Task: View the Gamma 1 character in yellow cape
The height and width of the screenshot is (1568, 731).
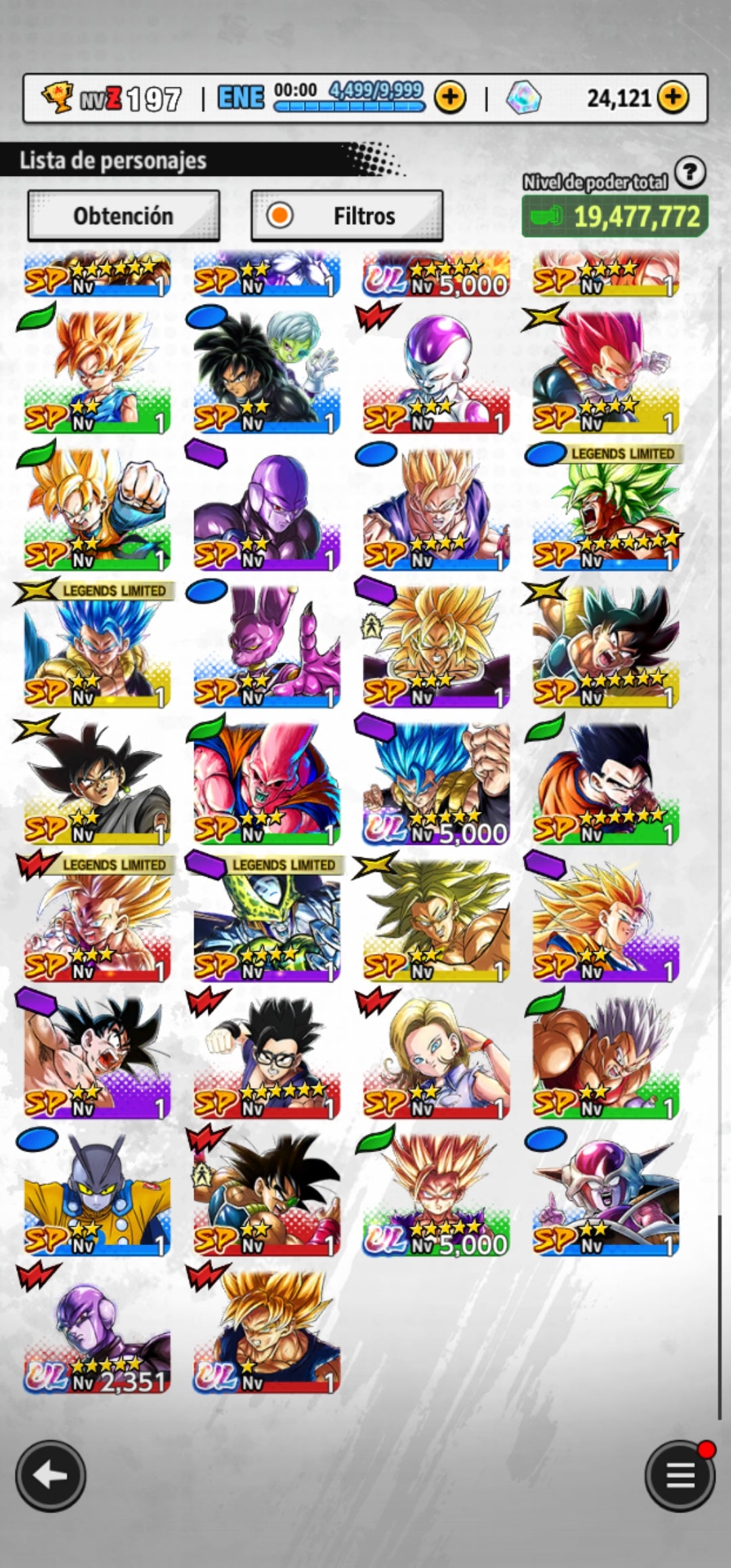Action: tap(97, 1192)
